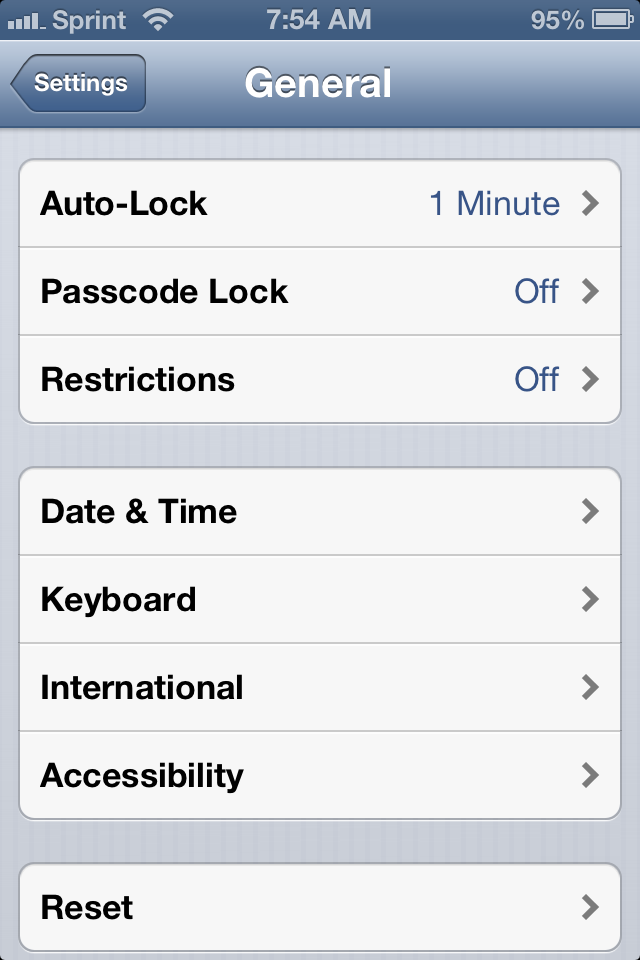The image size is (640, 960).
Task: Open Date & Time settings
Action: [x=320, y=512]
